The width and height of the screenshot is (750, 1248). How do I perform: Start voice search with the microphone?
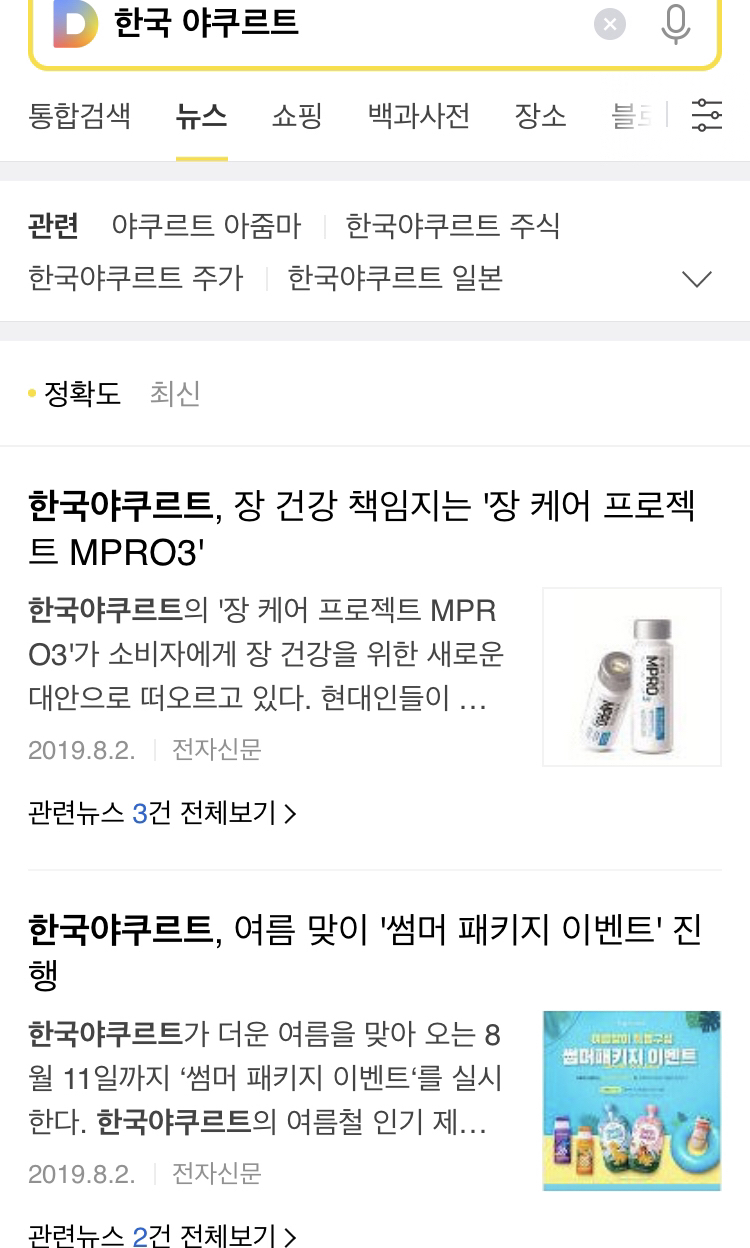(676, 24)
